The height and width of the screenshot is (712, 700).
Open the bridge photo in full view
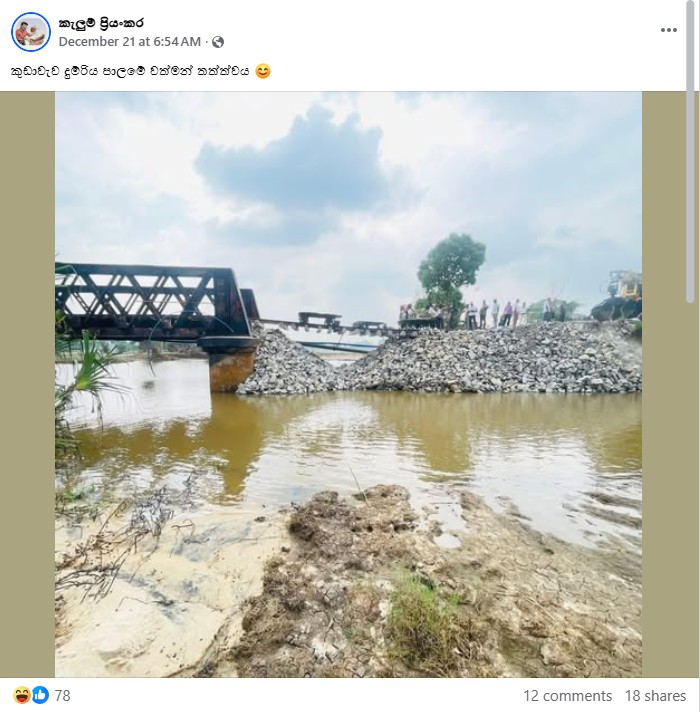348,384
